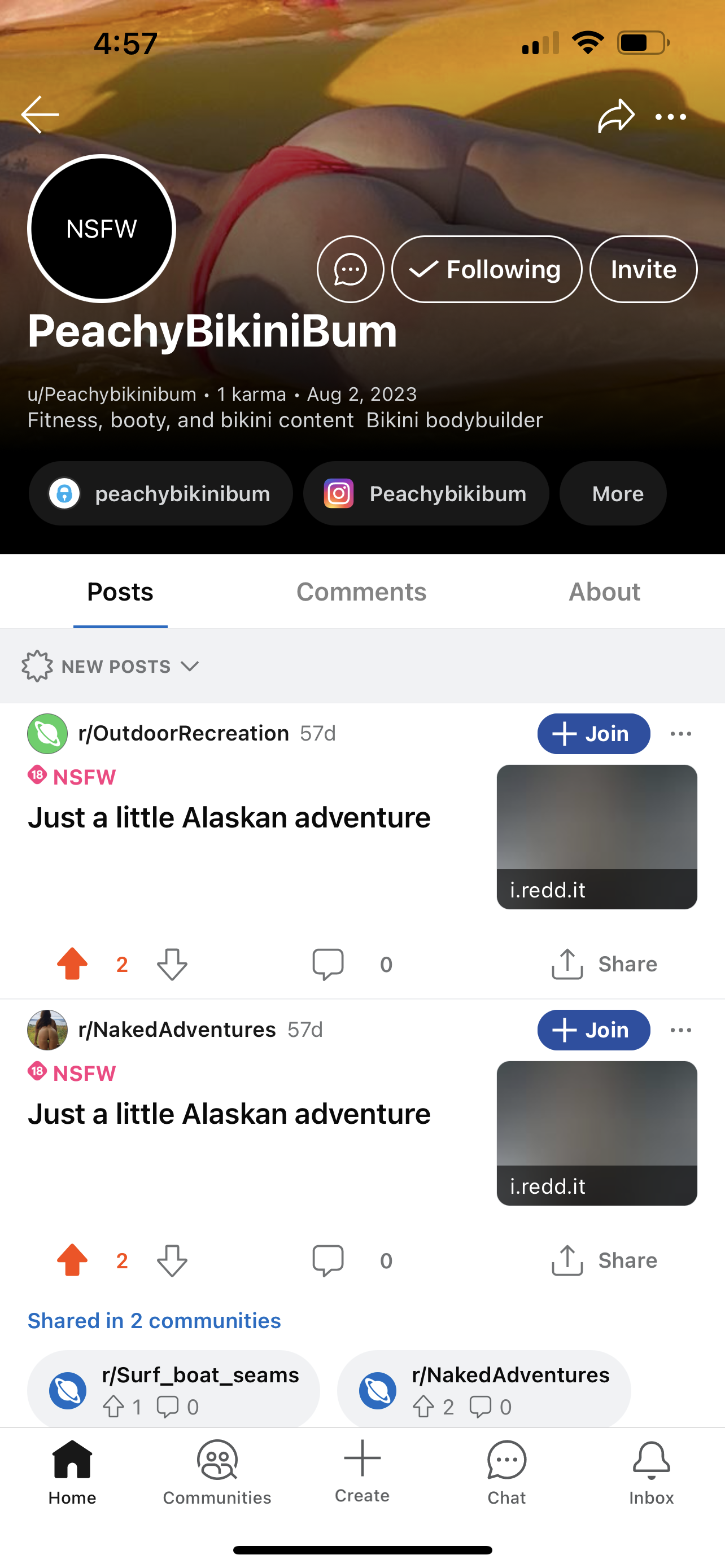Open comments on the r/NakedAdventures post
725x1568 pixels.
(328, 1260)
